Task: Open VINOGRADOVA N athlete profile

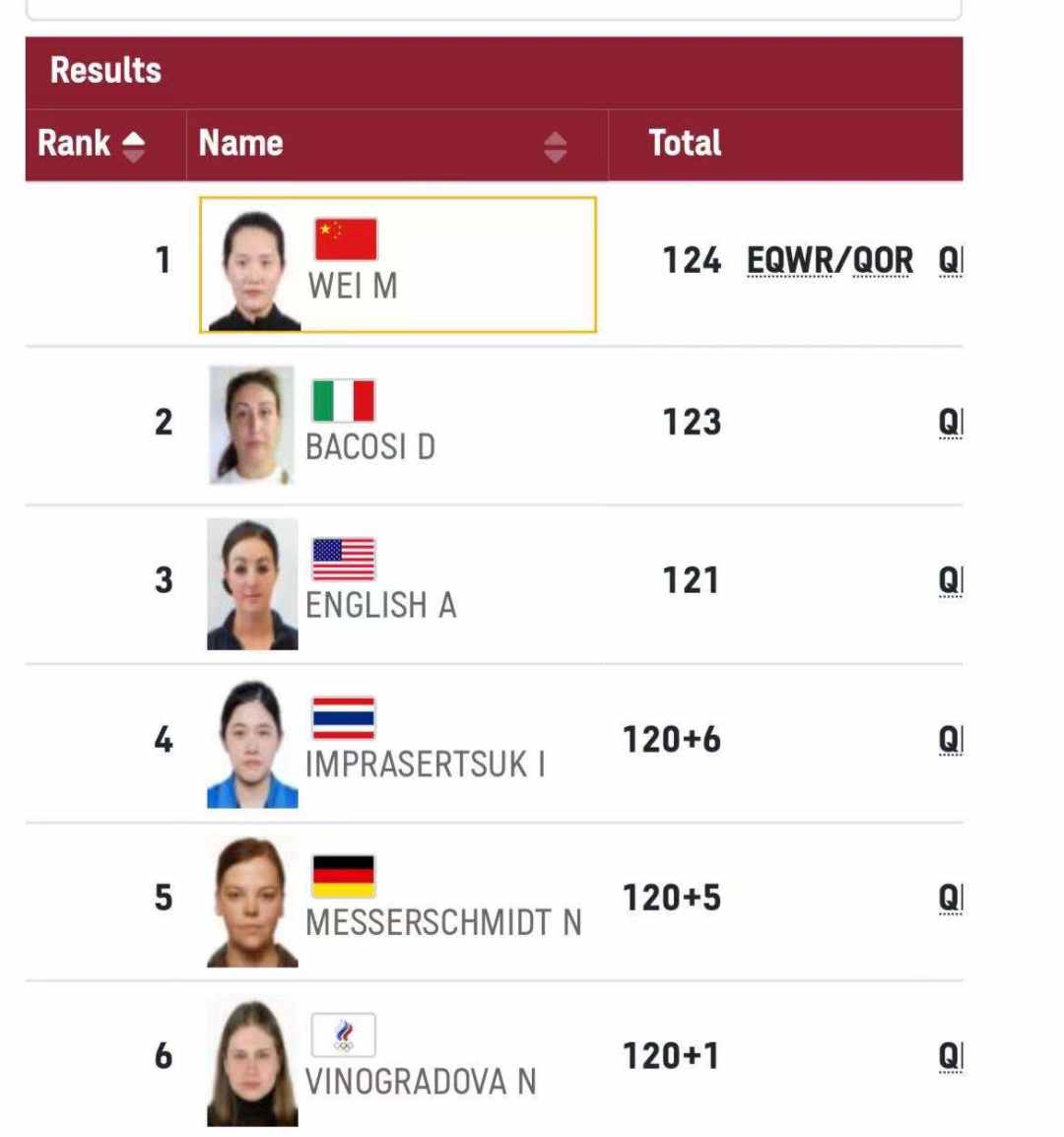Action: click(421, 1081)
